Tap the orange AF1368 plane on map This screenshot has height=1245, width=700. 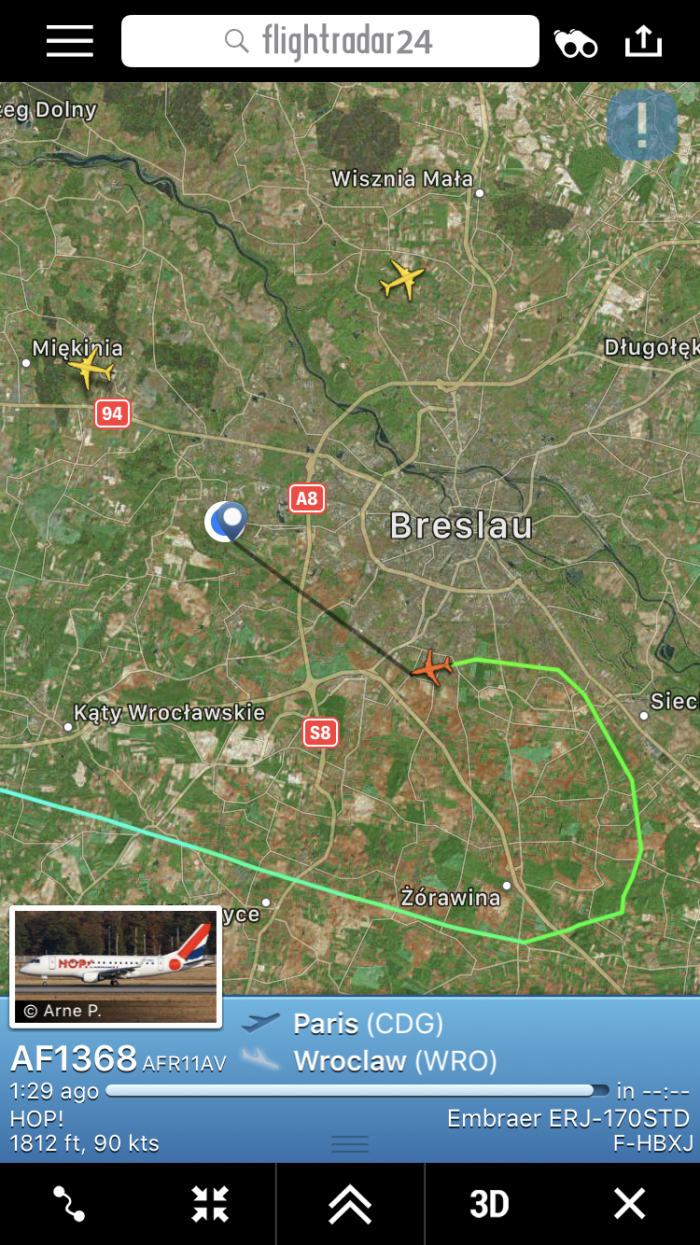(432, 666)
